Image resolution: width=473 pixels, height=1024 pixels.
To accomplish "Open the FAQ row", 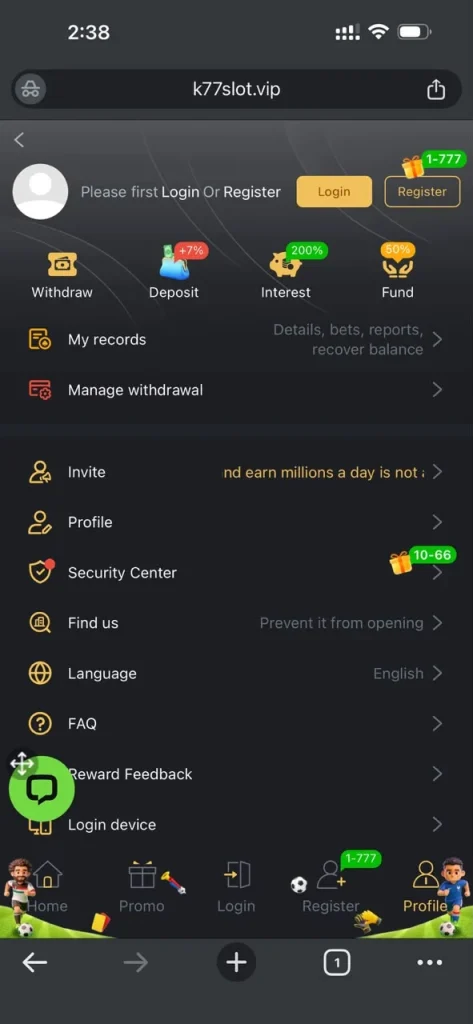I will pos(236,724).
